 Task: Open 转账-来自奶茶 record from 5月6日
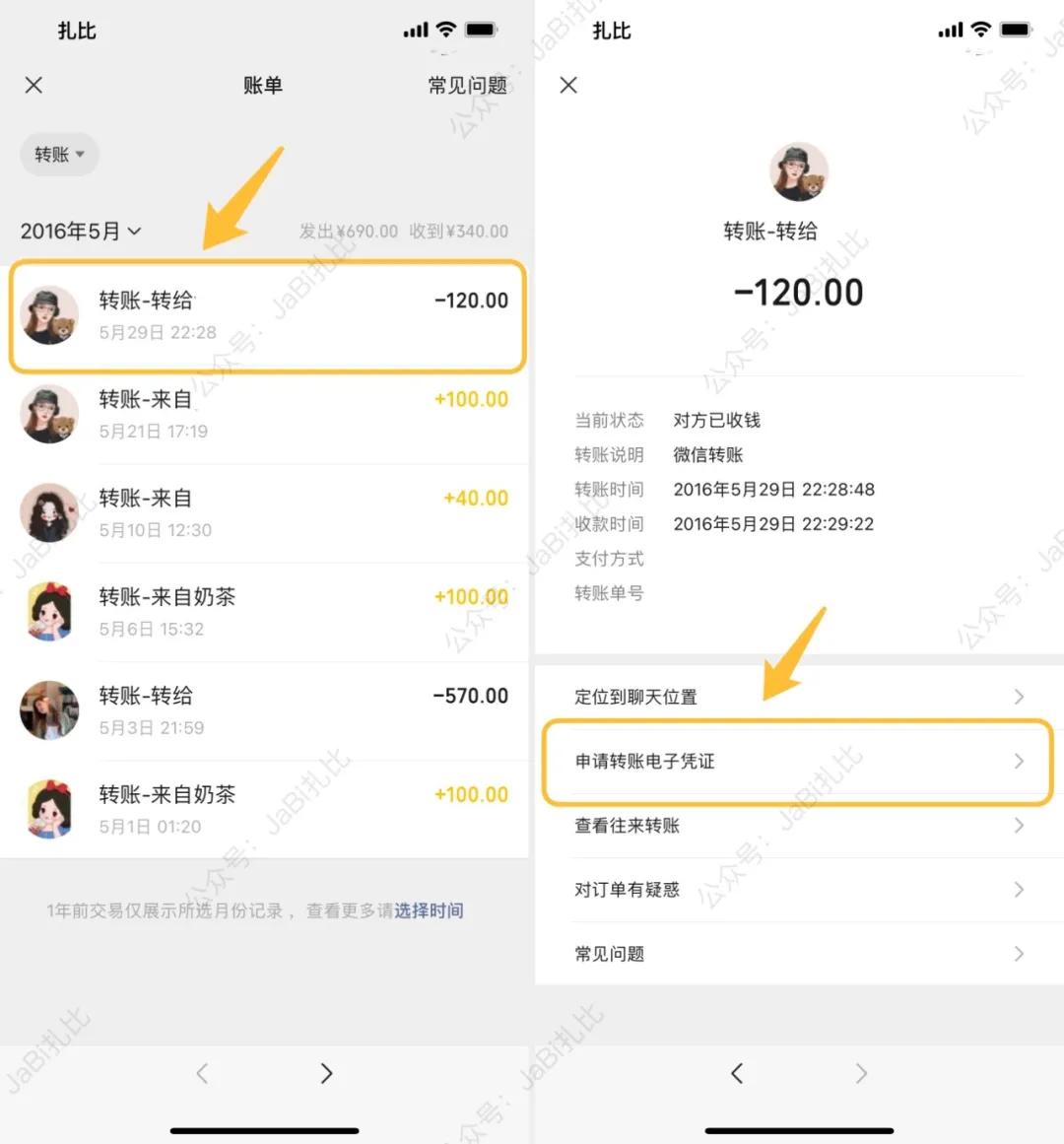coord(266,611)
